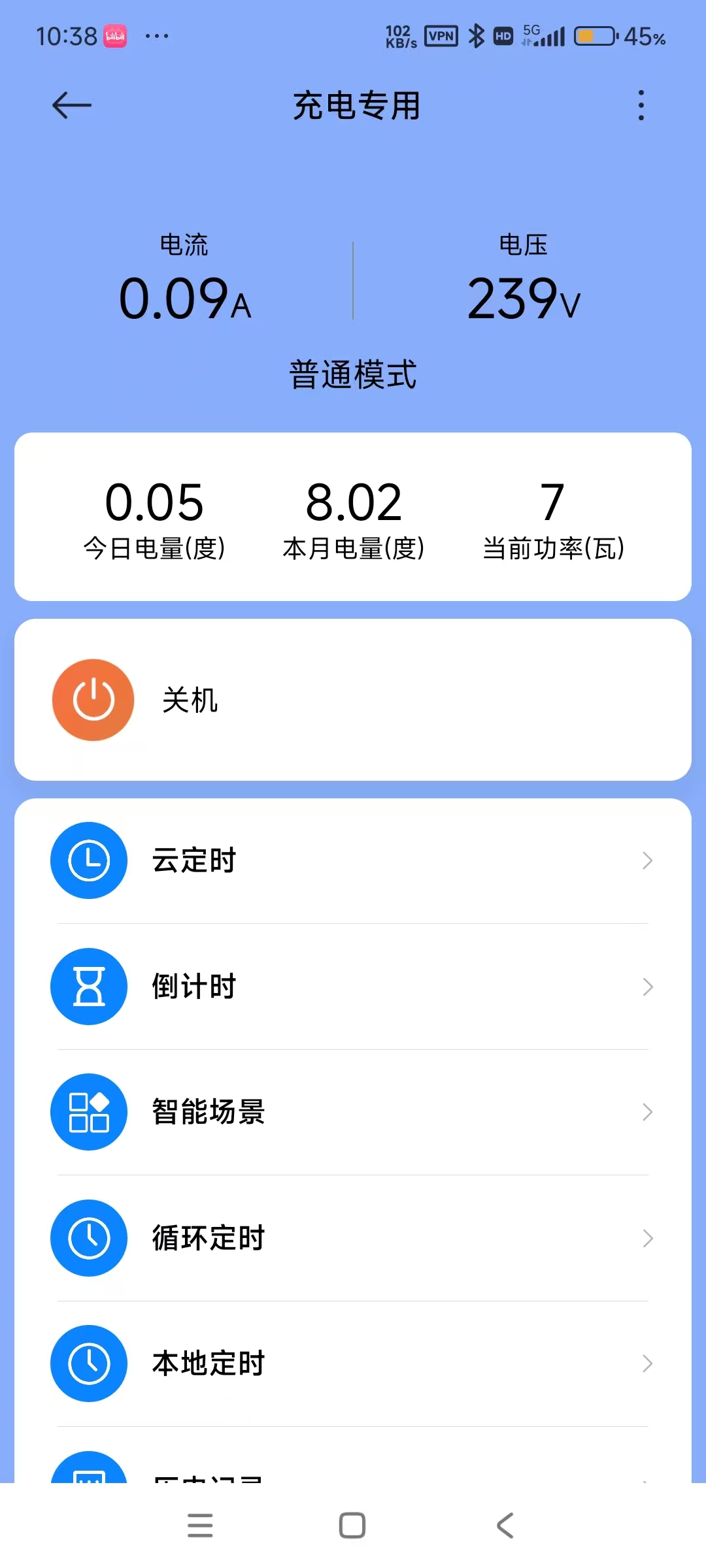
Task: Open 云定时 cloud timer settings
Action: point(353,860)
